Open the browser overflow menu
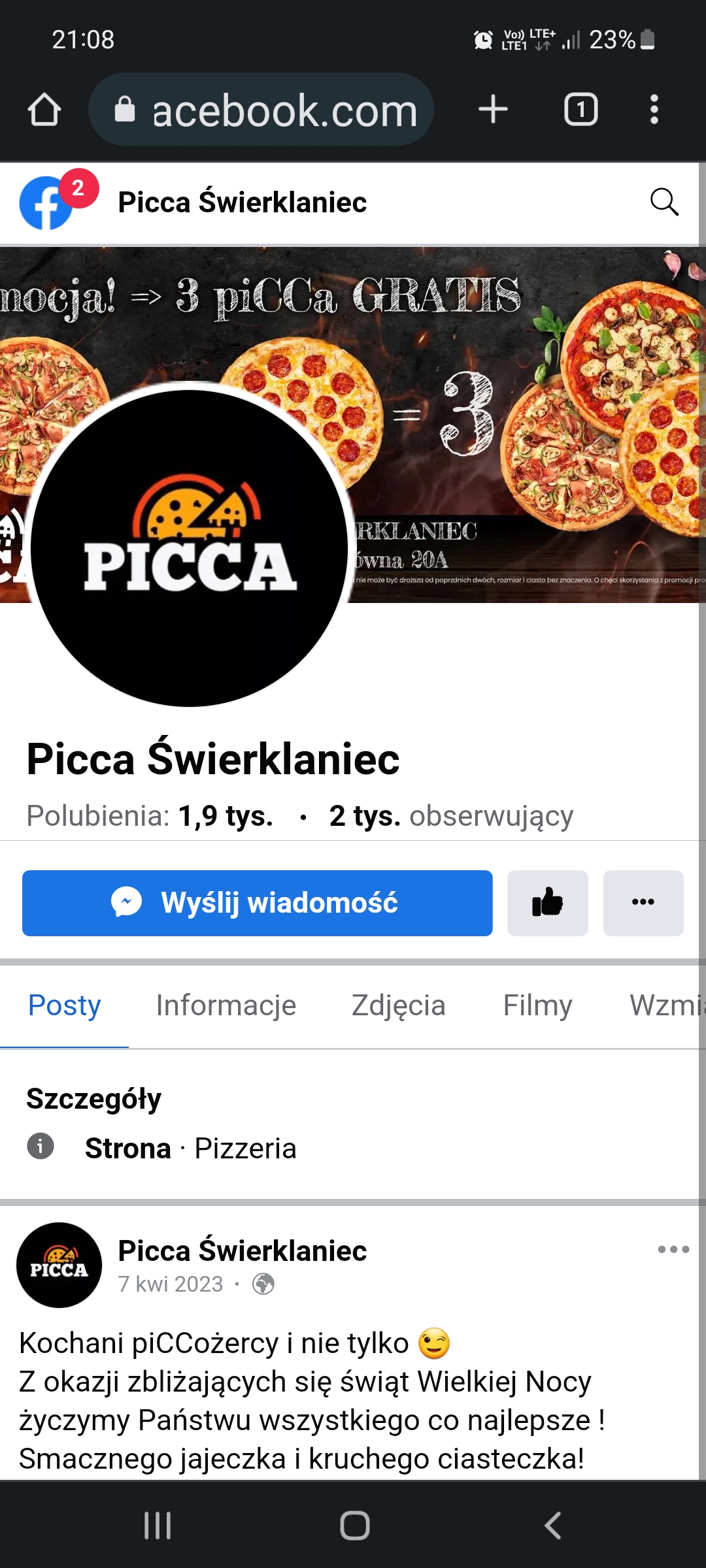Viewport: 706px width, 1568px height. (x=654, y=109)
